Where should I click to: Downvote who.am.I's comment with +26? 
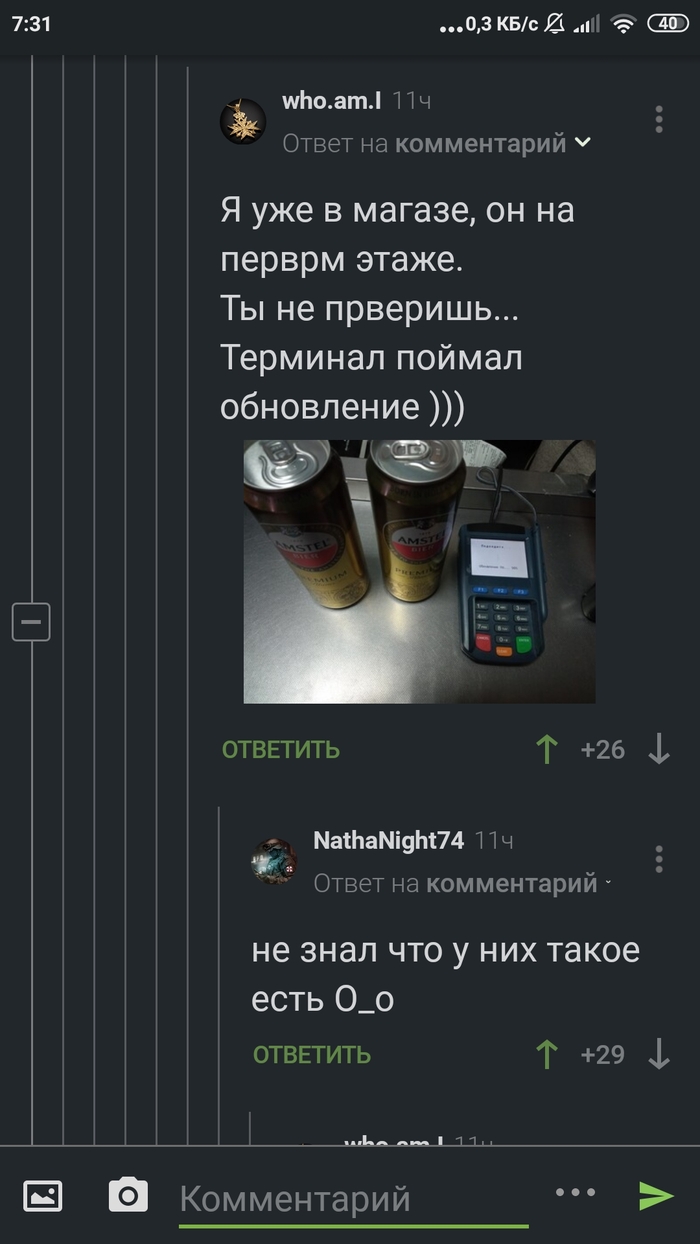coord(659,750)
